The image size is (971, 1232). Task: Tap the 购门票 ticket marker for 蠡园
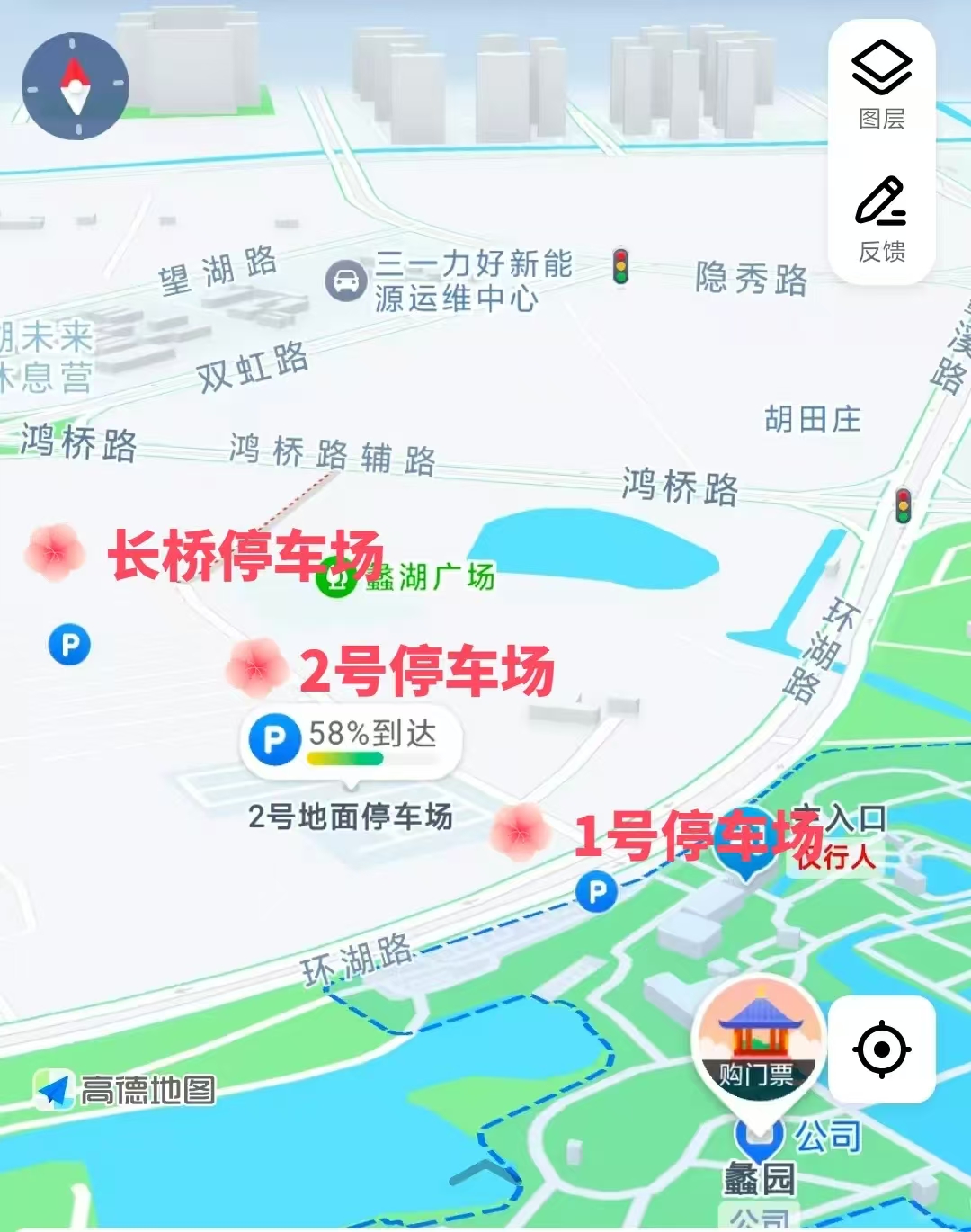pyautogui.click(x=760, y=1032)
